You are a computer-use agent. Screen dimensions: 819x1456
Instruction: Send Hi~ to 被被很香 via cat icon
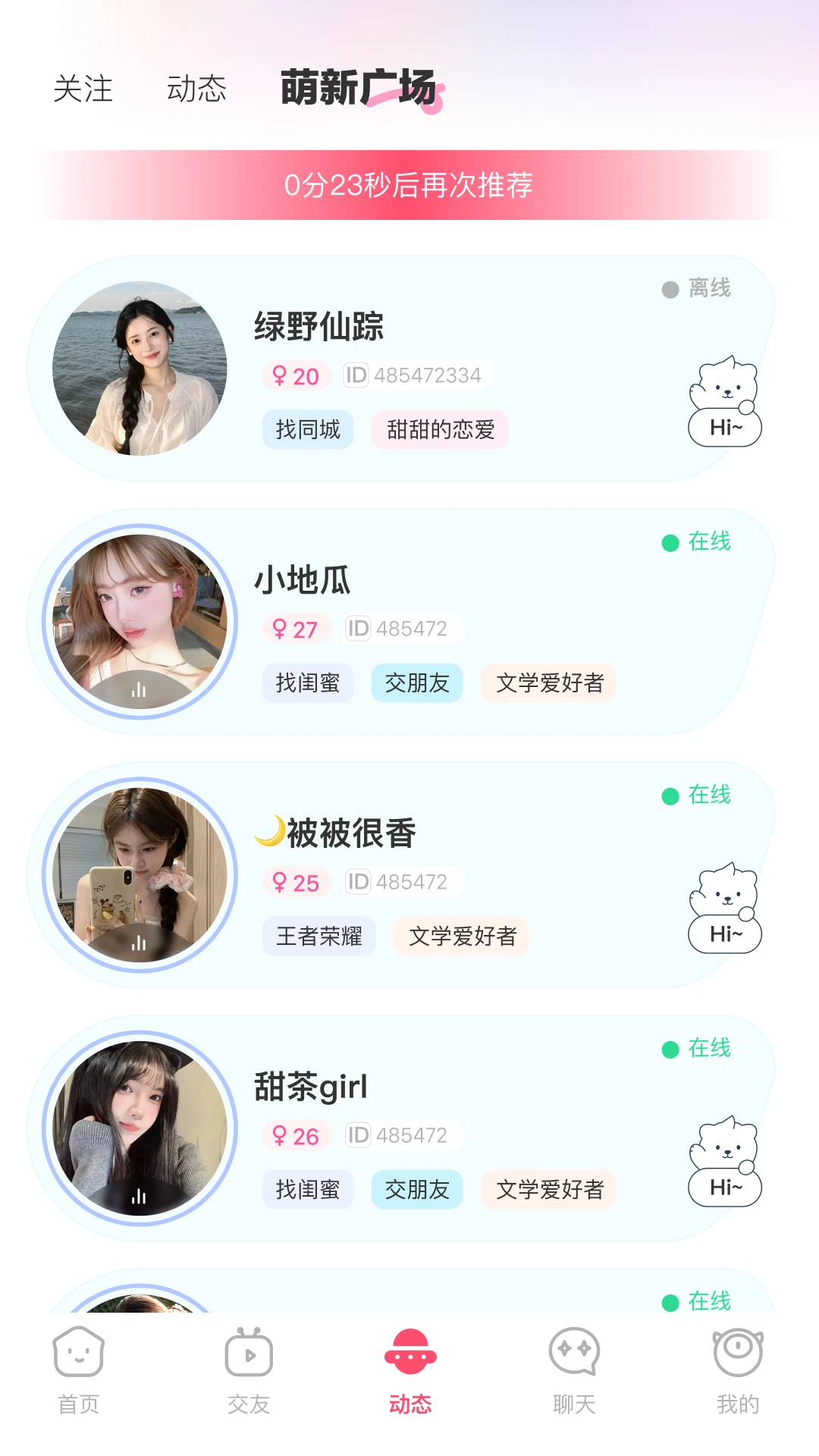tap(725, 906)
